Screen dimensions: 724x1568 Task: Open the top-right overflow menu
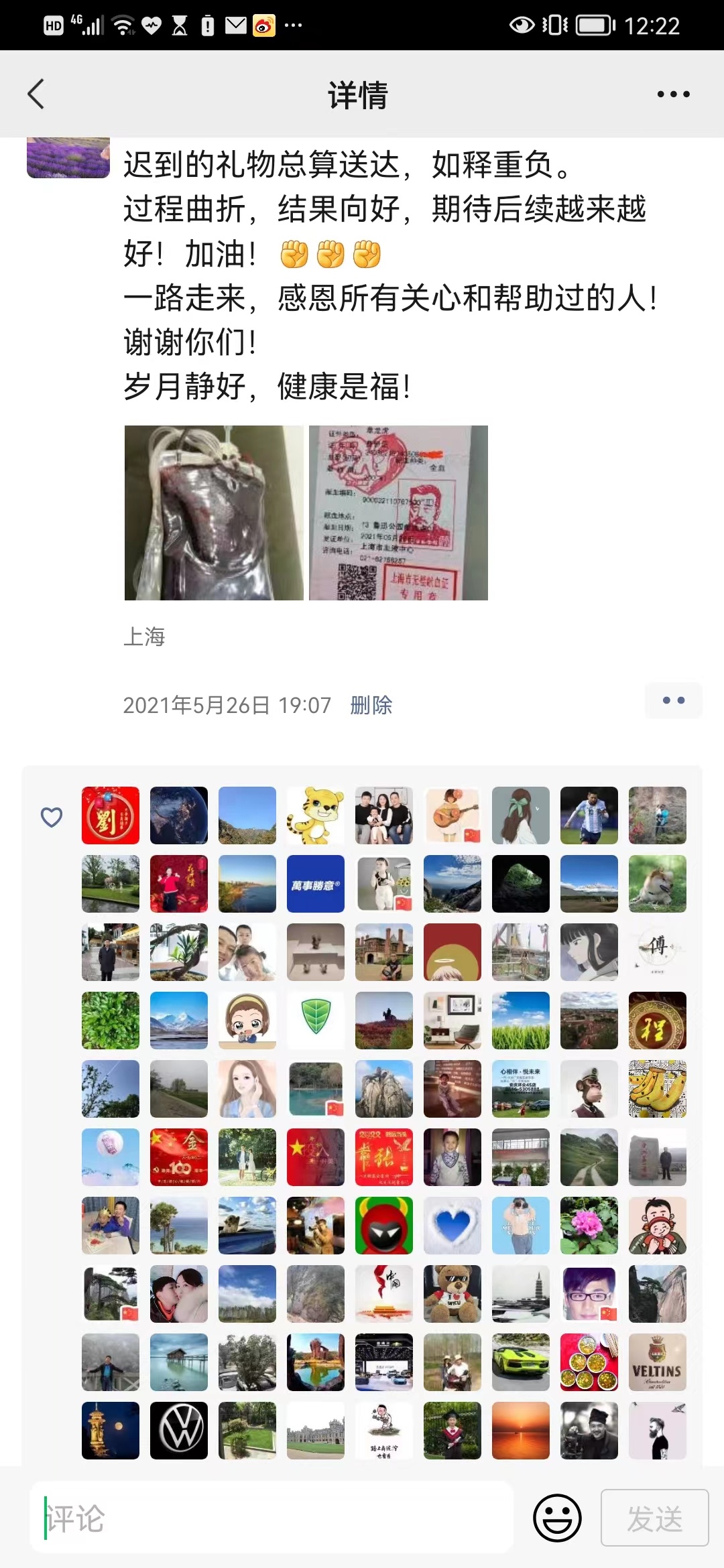673,94
